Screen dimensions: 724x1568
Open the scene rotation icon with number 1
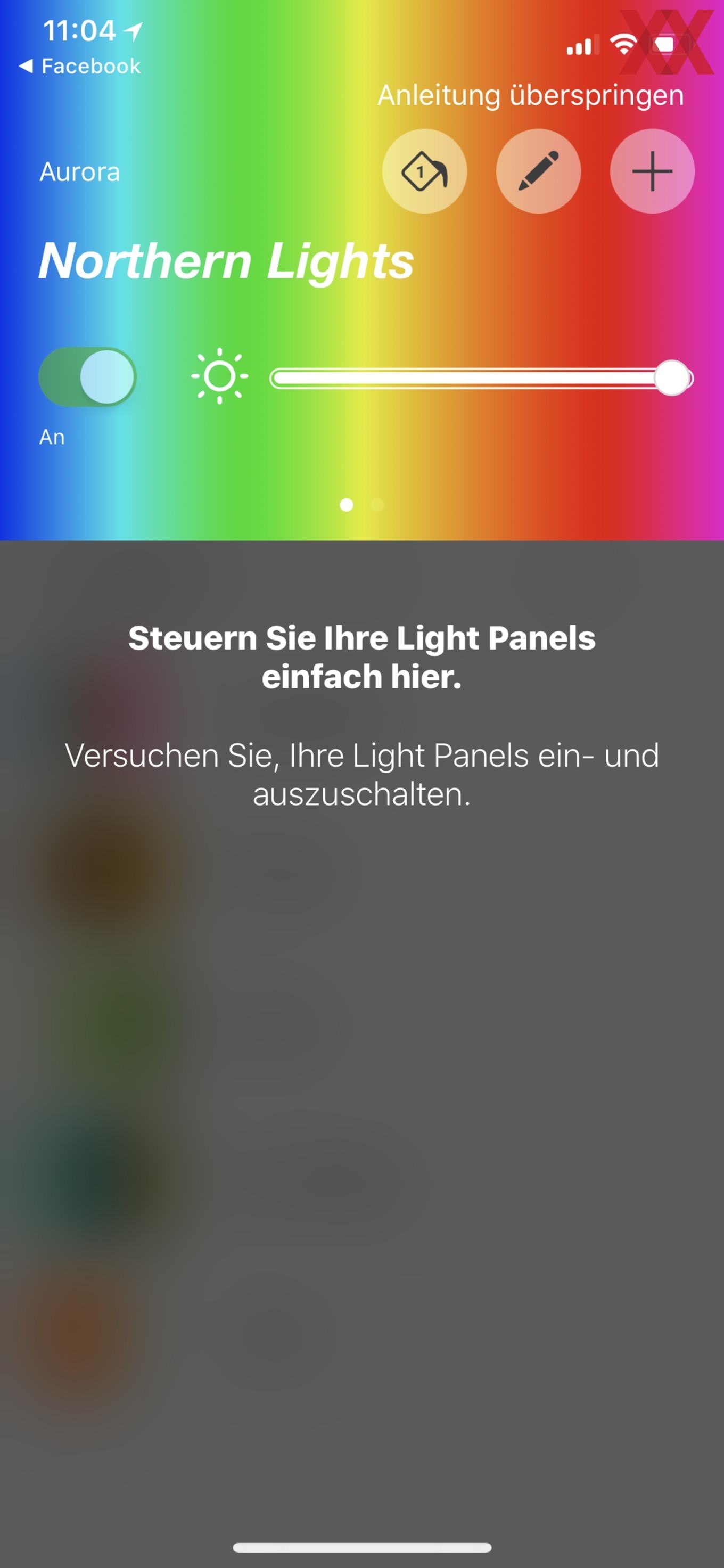[x=425, y=171]
